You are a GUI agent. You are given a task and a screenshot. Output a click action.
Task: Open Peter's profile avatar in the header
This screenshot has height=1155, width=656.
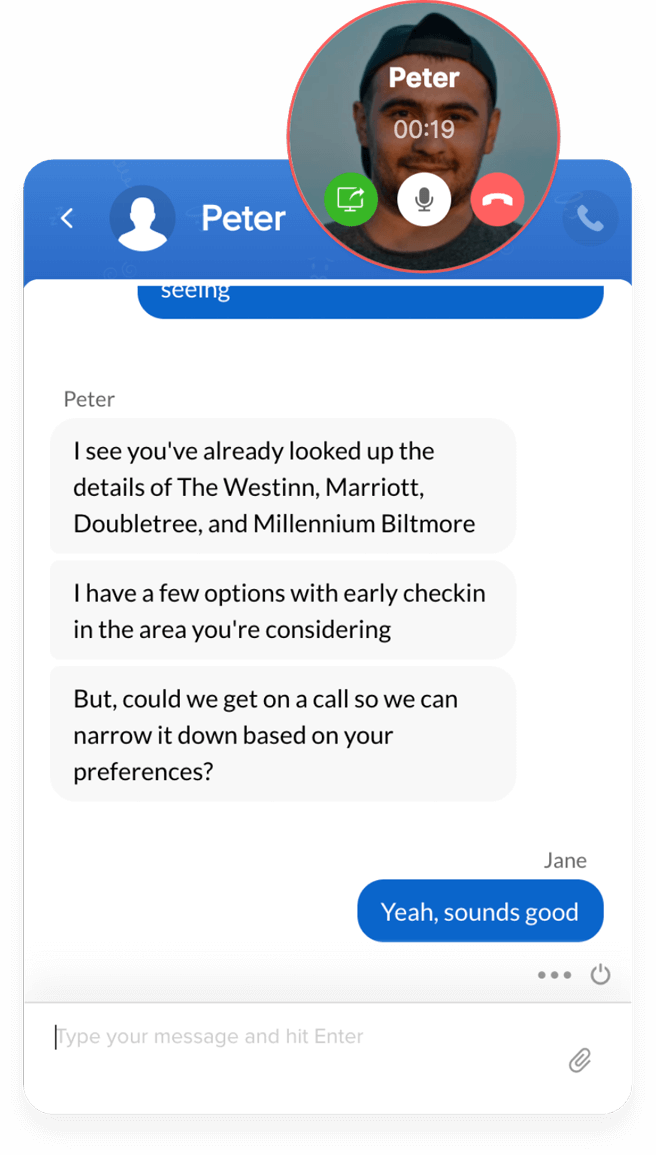point(142,218)
